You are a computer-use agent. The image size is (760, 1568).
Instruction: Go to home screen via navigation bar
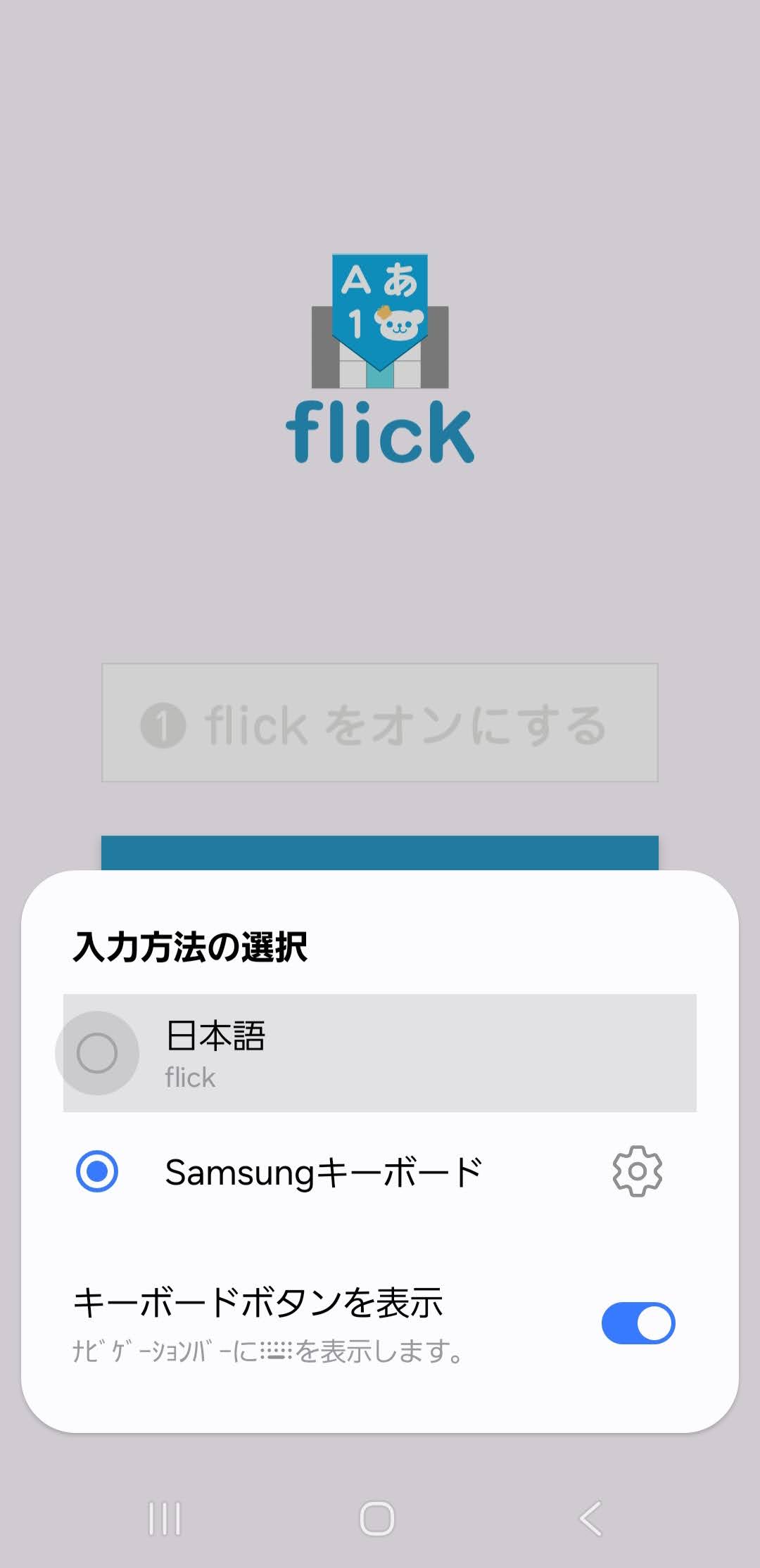[377, 1518]
